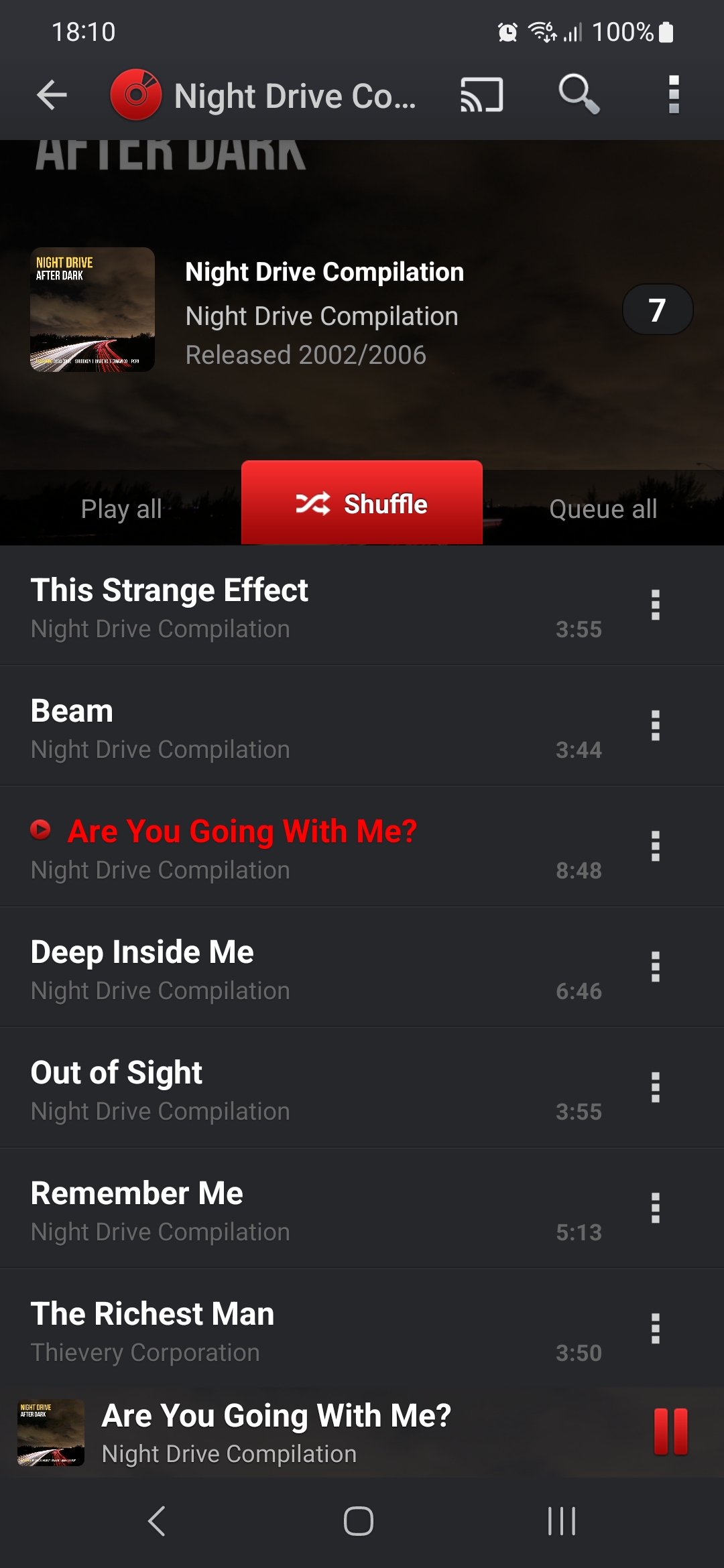Open the track count badge showing 7
The image size is (724, 1568).
[658, 308]
